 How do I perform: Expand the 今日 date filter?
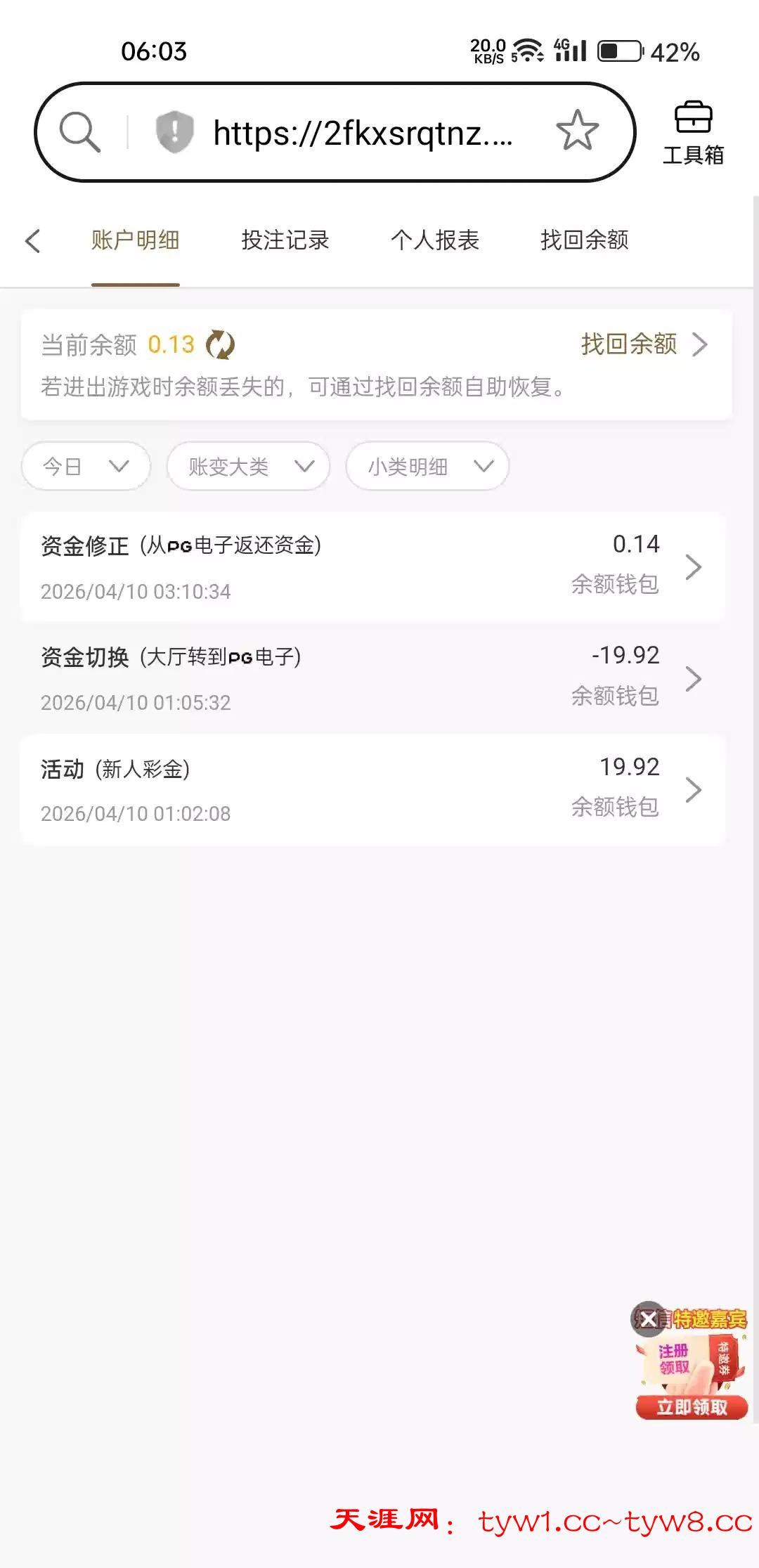(x=86, y=466)
